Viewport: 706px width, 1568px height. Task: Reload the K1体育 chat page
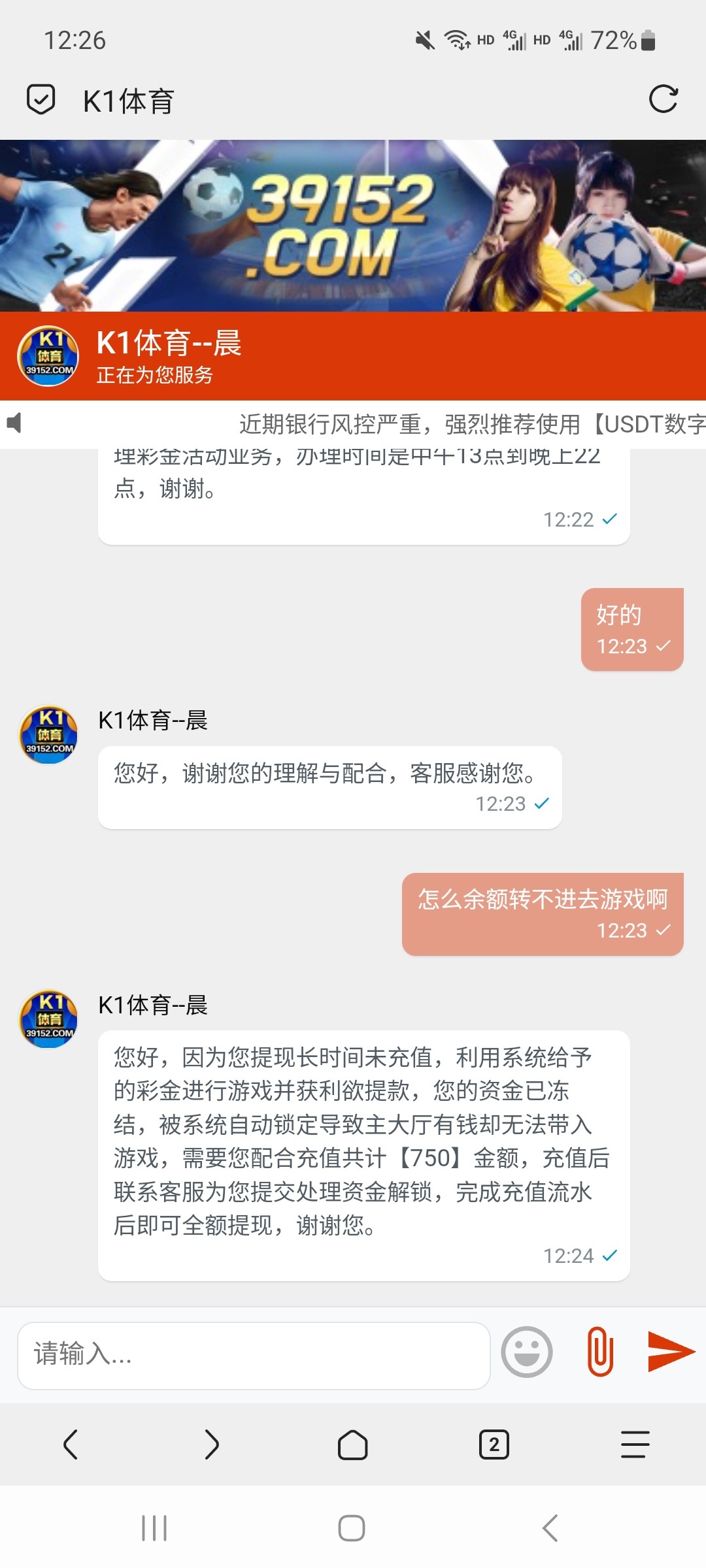tap(663, 99)
